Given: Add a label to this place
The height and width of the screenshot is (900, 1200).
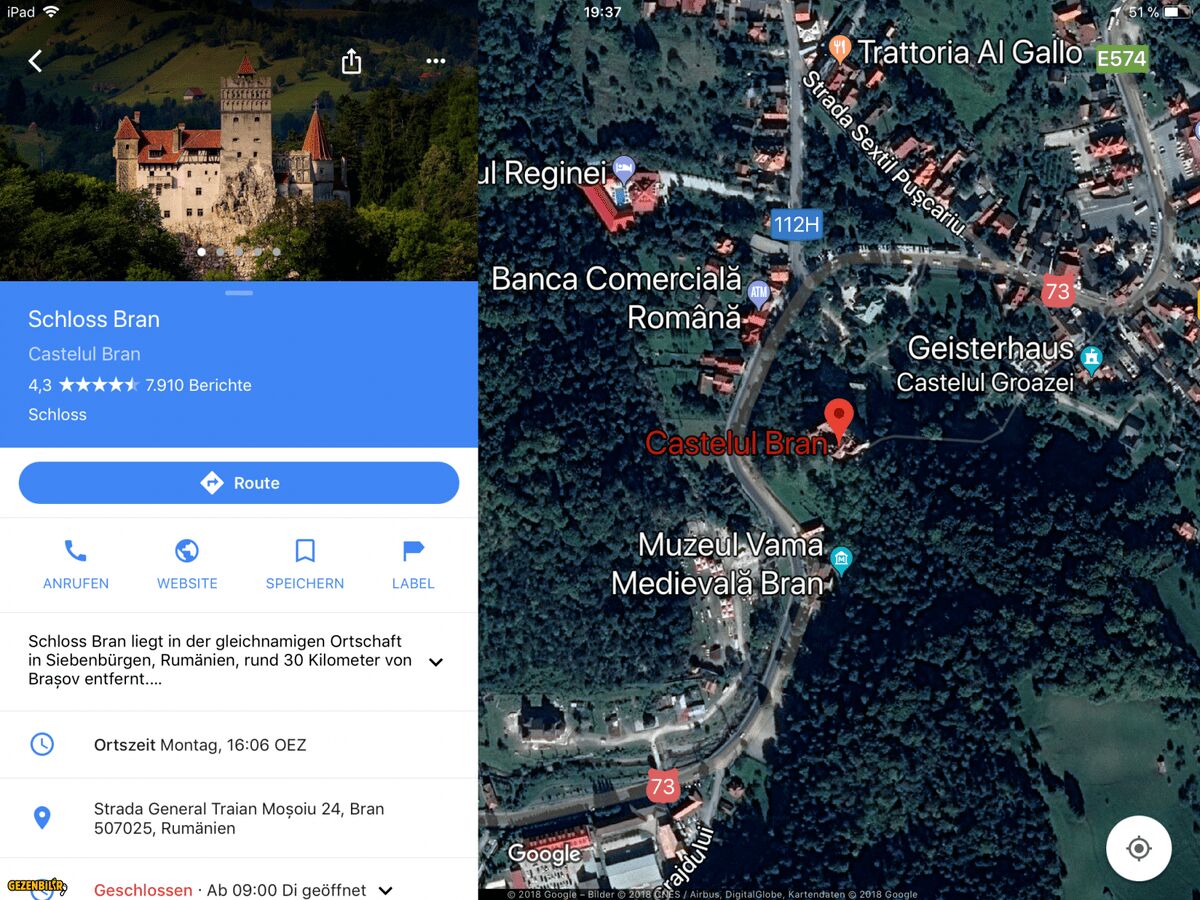Looking at the screenshot, I should click(413, 564).
